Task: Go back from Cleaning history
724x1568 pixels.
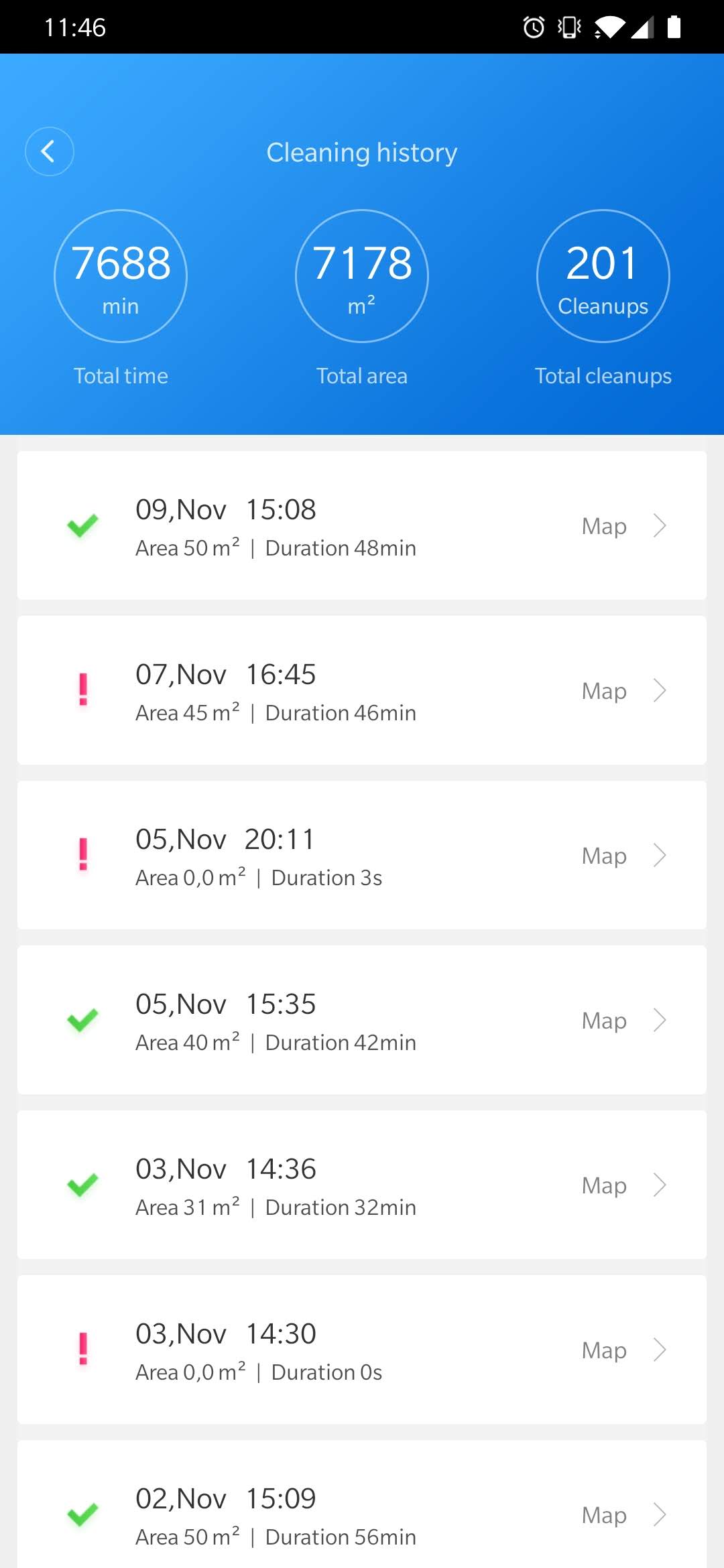Action: pos(50,151)
